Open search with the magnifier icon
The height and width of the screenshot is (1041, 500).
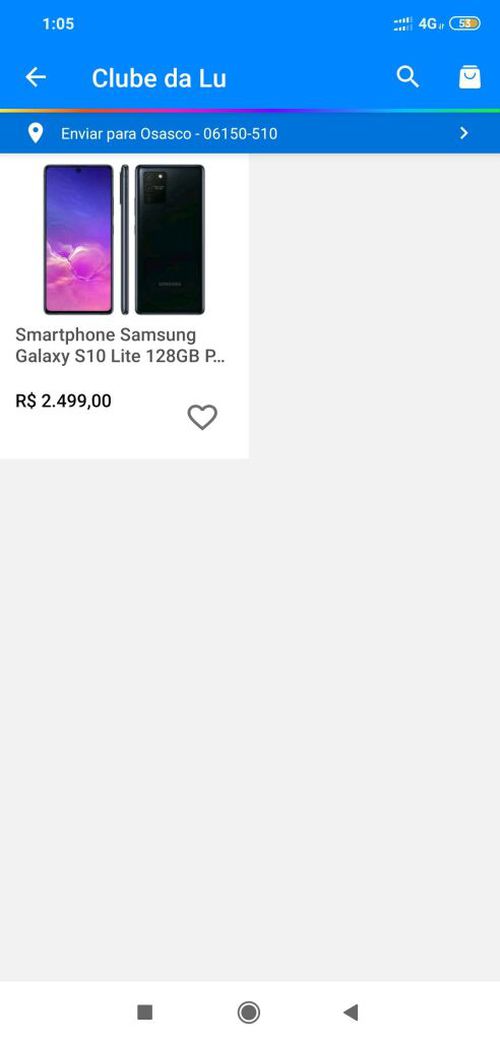pos(408,78)
